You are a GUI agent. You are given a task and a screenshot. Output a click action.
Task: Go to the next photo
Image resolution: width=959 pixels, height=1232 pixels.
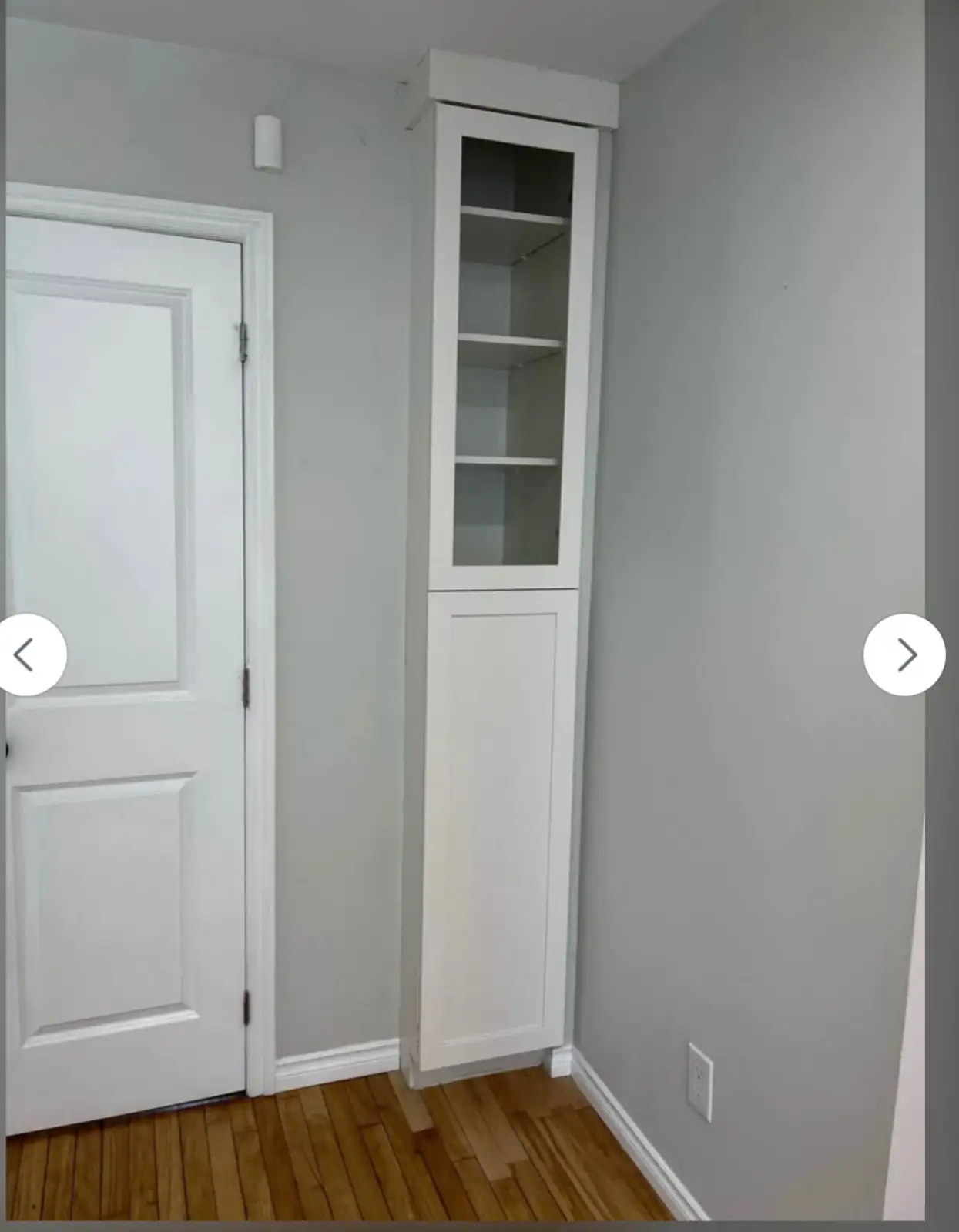[x=904, y=655]
